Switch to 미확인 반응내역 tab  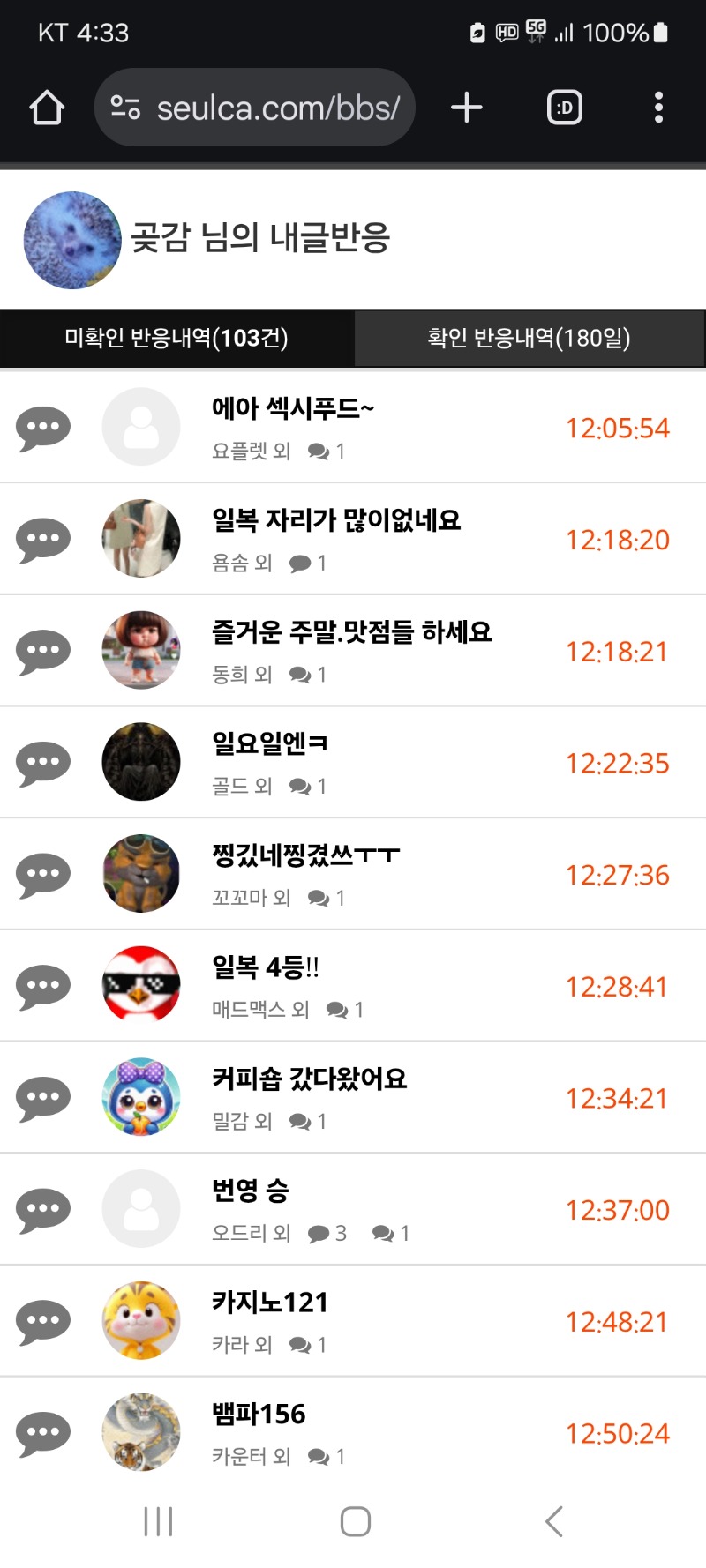click(176, 338)
